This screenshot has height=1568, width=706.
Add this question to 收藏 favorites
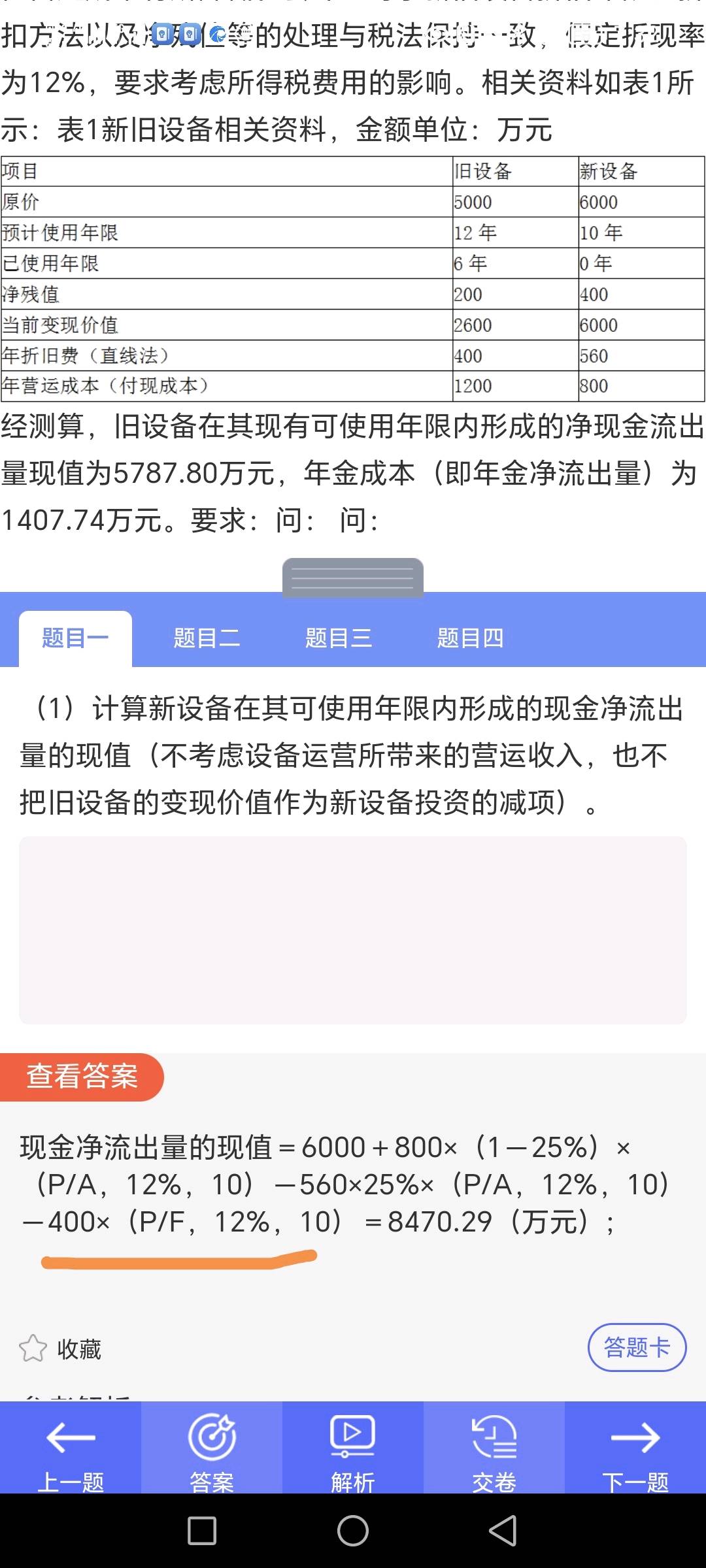coord(60,1348)
